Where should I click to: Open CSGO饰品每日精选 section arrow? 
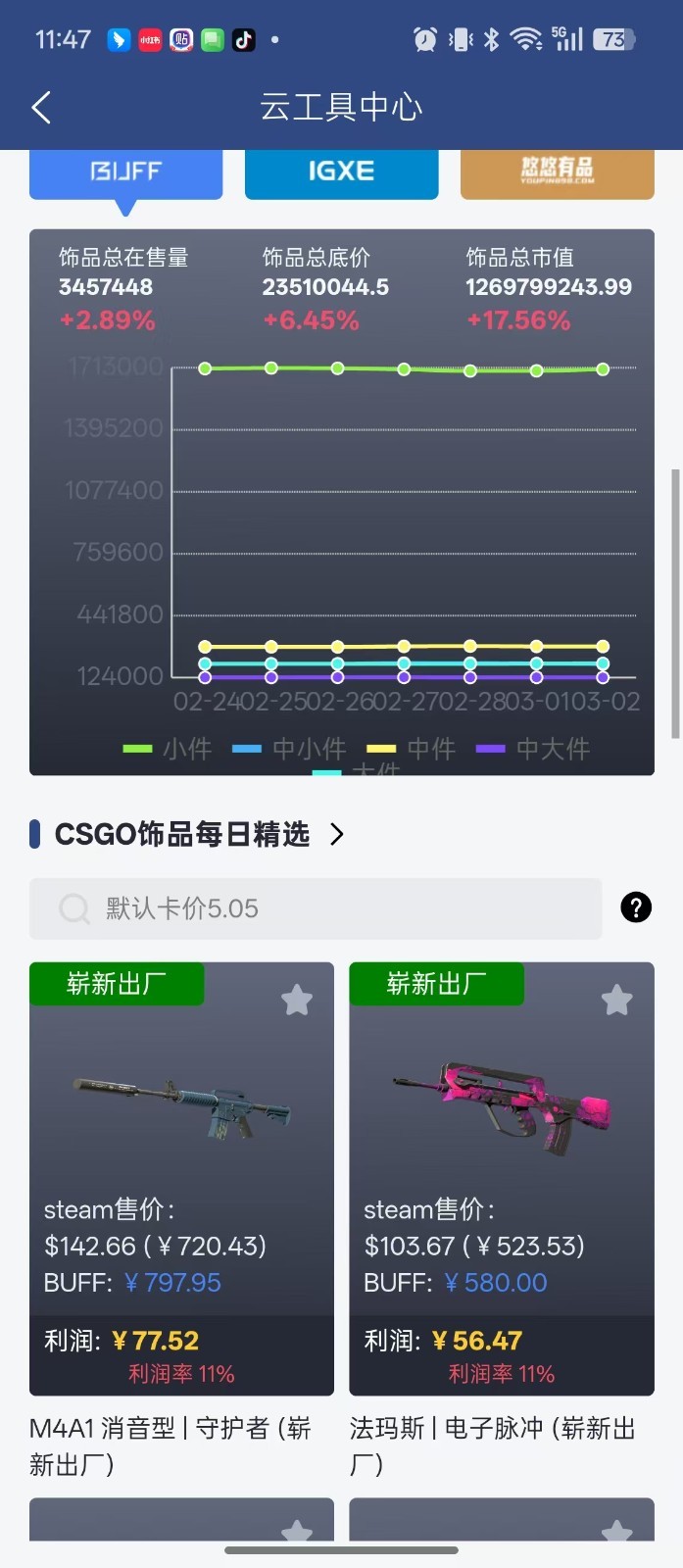pyautogui.click(x=337, y=834)
